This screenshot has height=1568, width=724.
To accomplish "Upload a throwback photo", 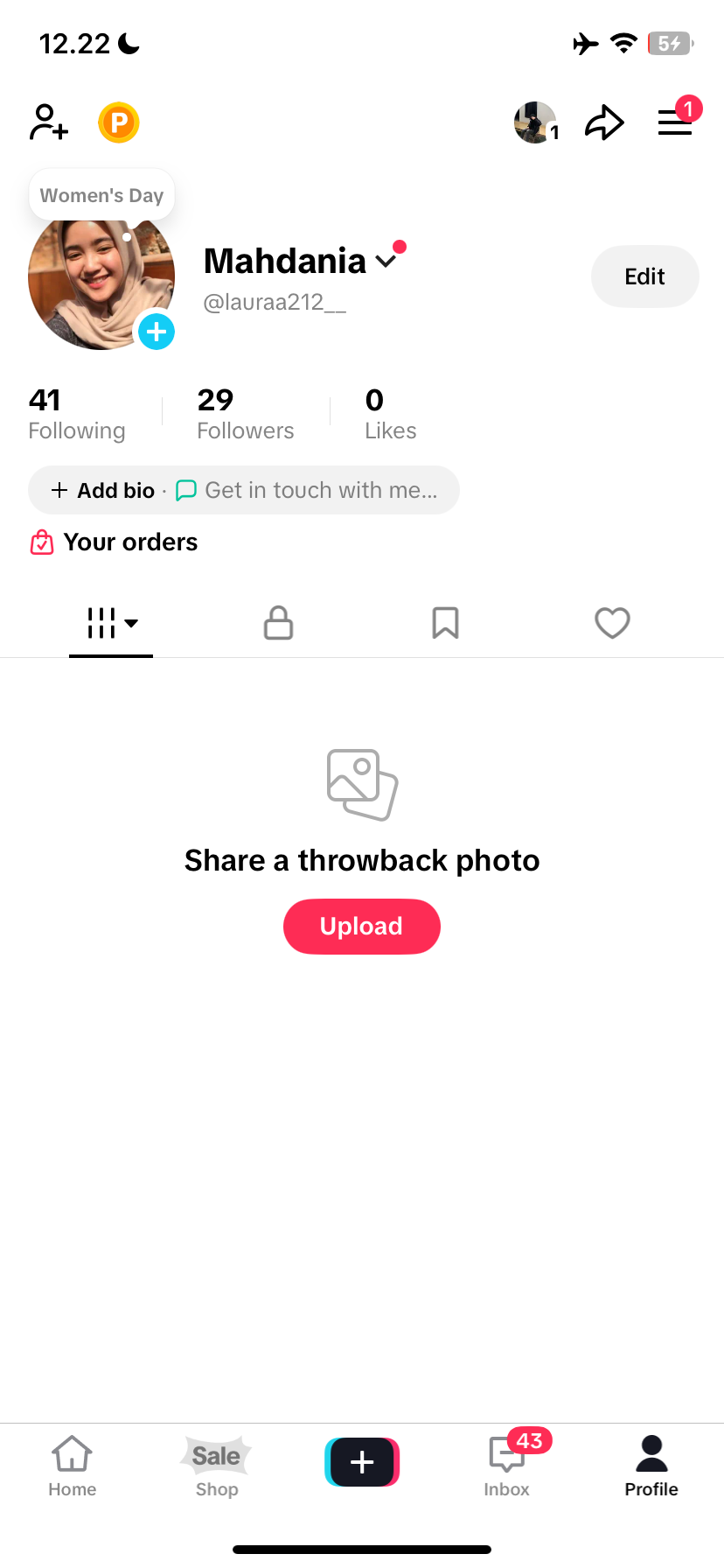I will click(361, 927).
